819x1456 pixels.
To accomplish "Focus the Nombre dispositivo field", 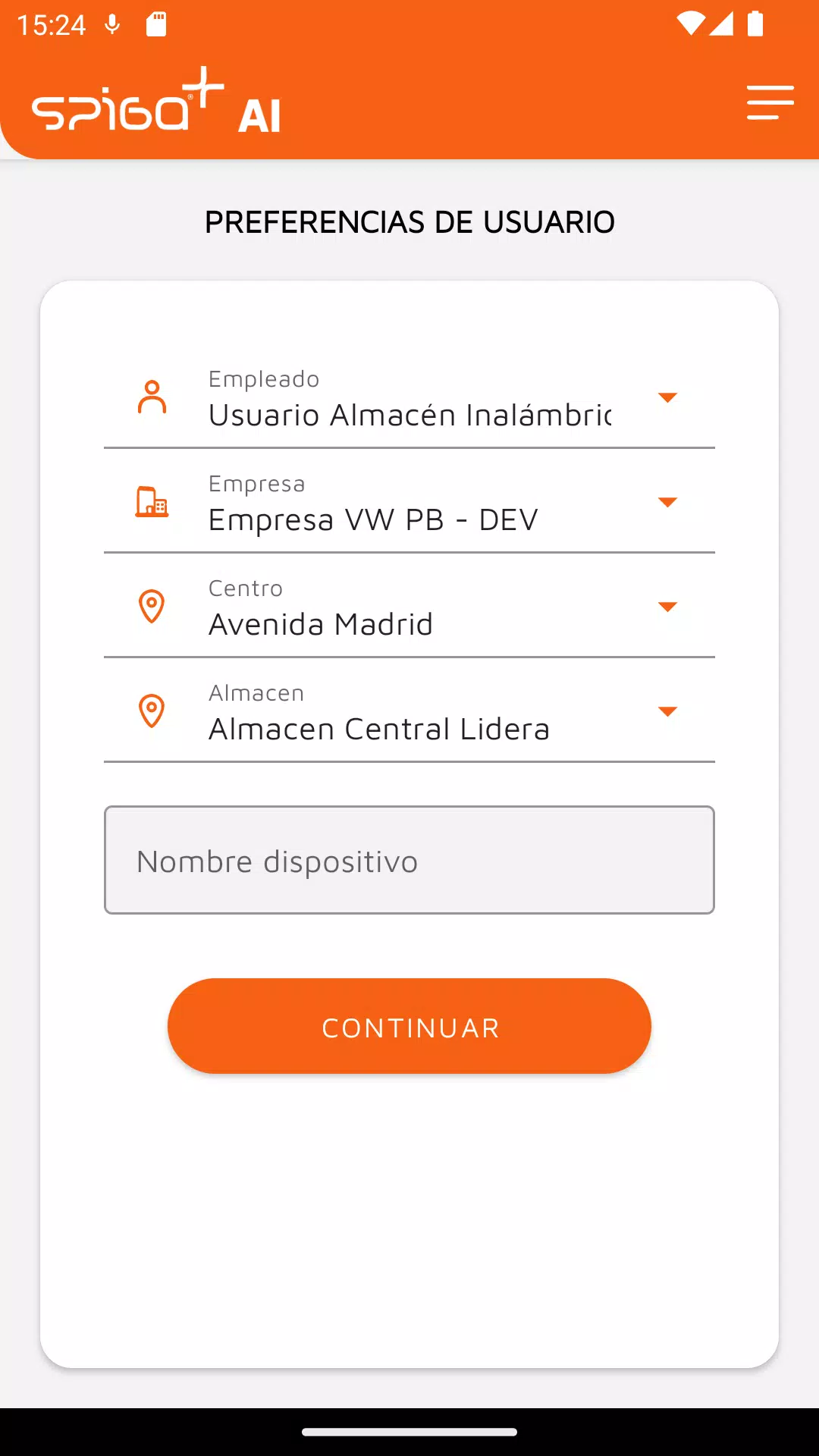I will [409, 860].
